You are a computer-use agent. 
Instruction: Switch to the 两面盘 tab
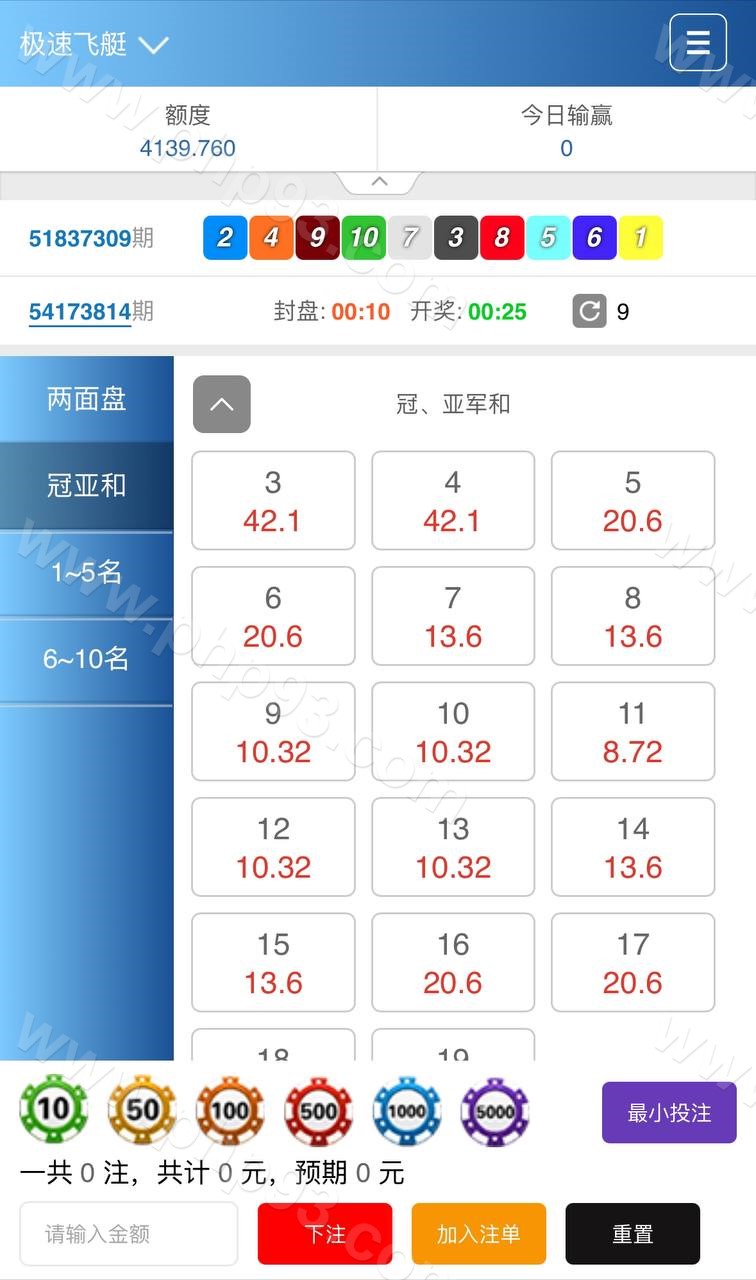click(x=87, y=399)
